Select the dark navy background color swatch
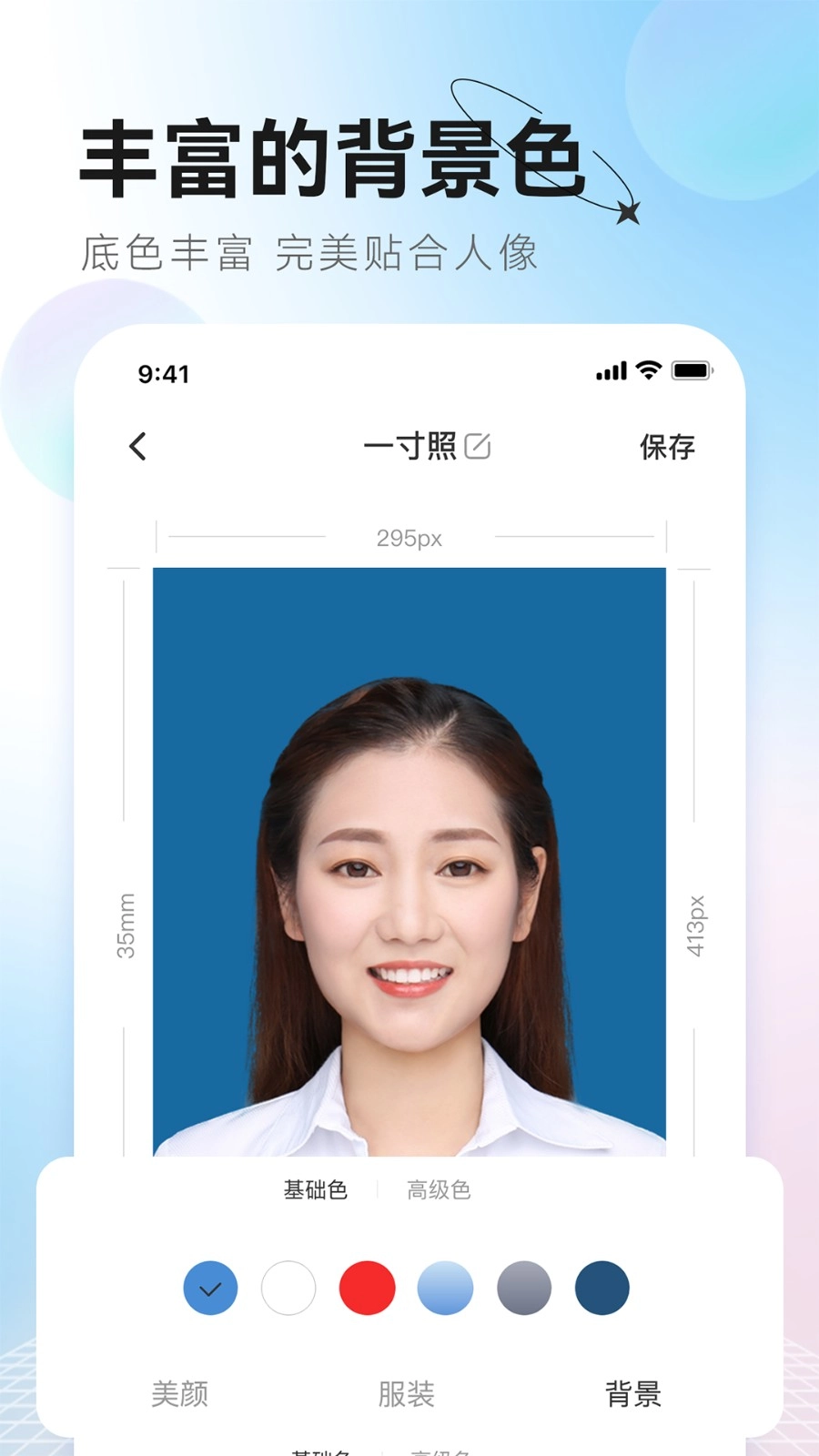819x1456 pixels. point(601,1288)
